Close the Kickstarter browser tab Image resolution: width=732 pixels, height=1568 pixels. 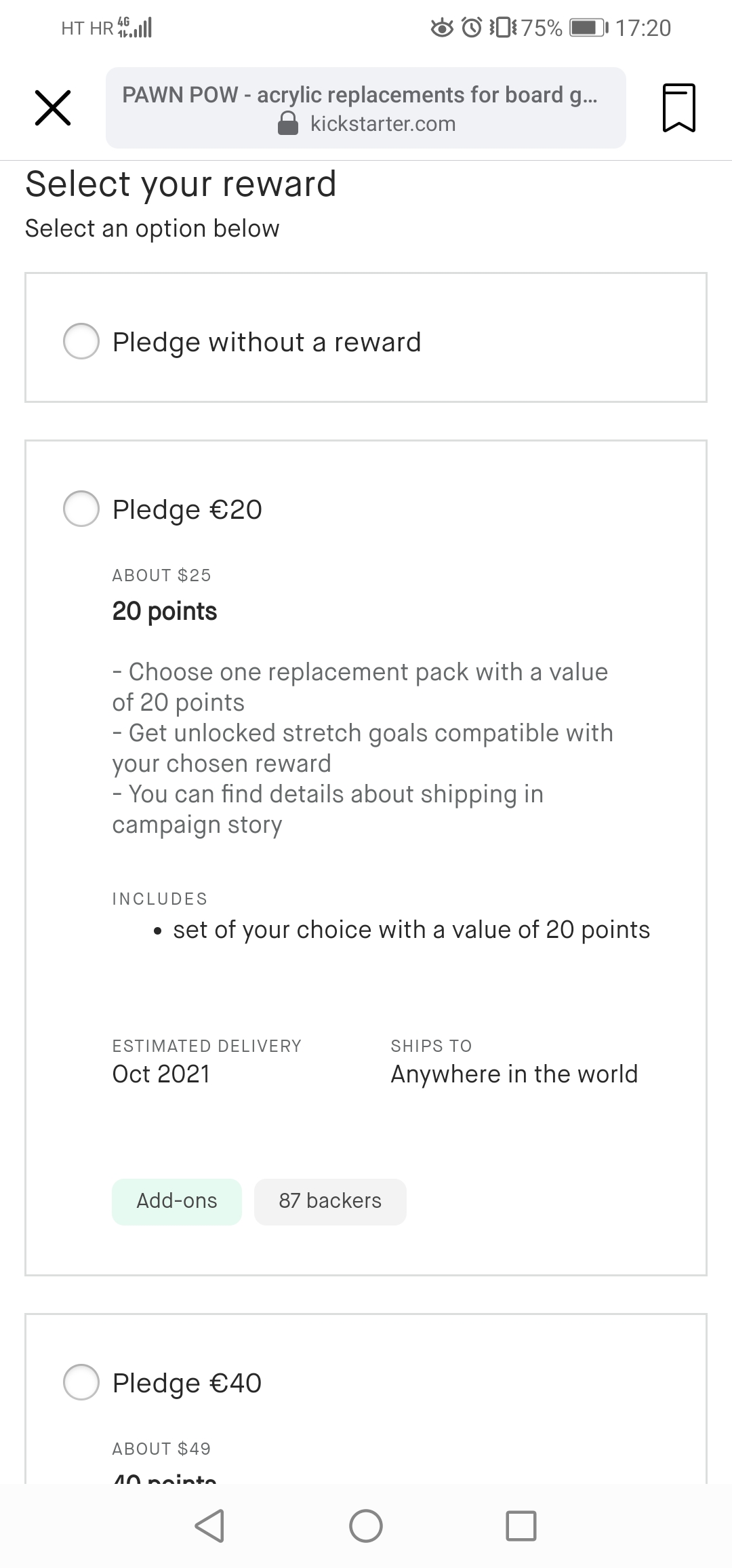53,108
